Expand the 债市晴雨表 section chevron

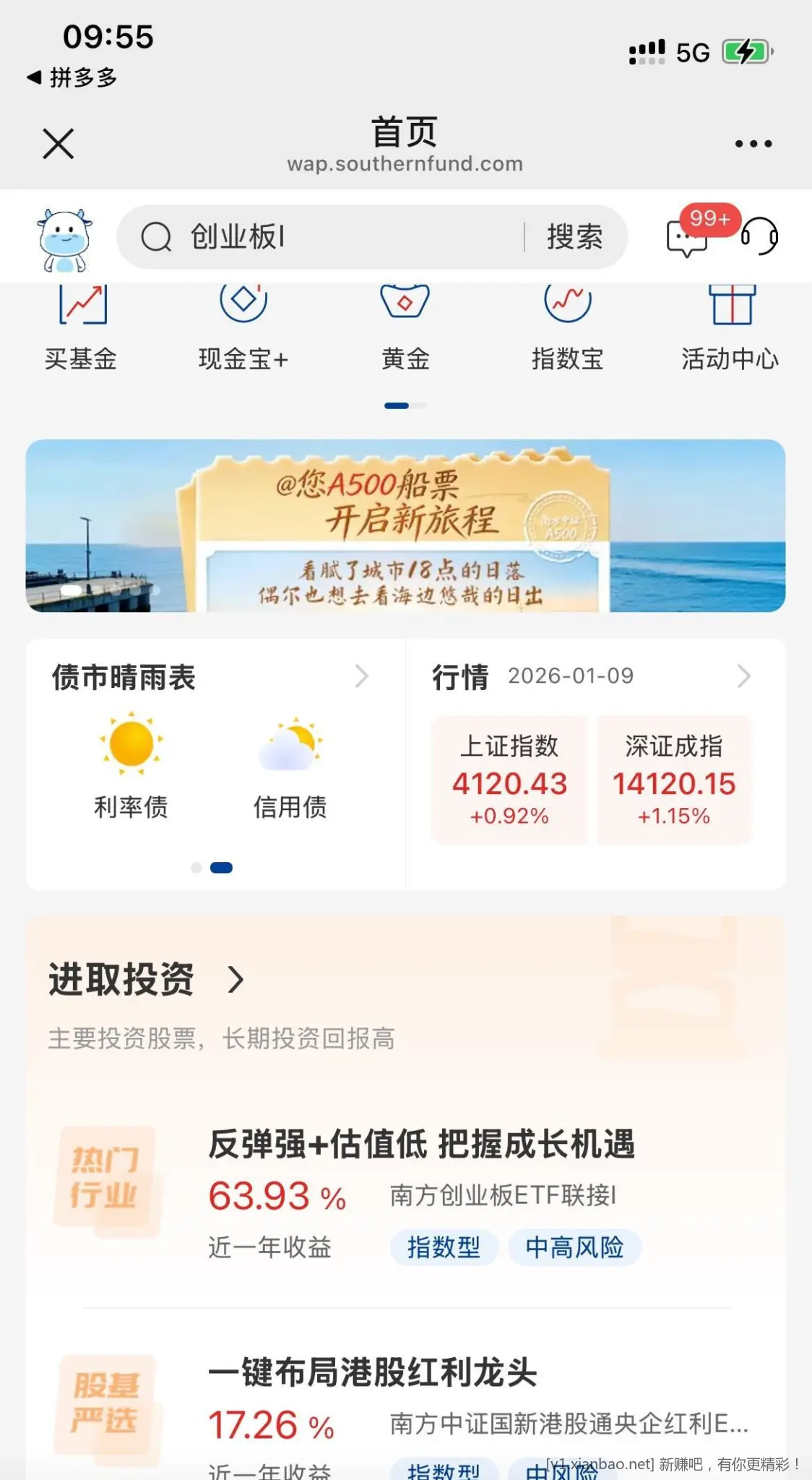[362, 677]
